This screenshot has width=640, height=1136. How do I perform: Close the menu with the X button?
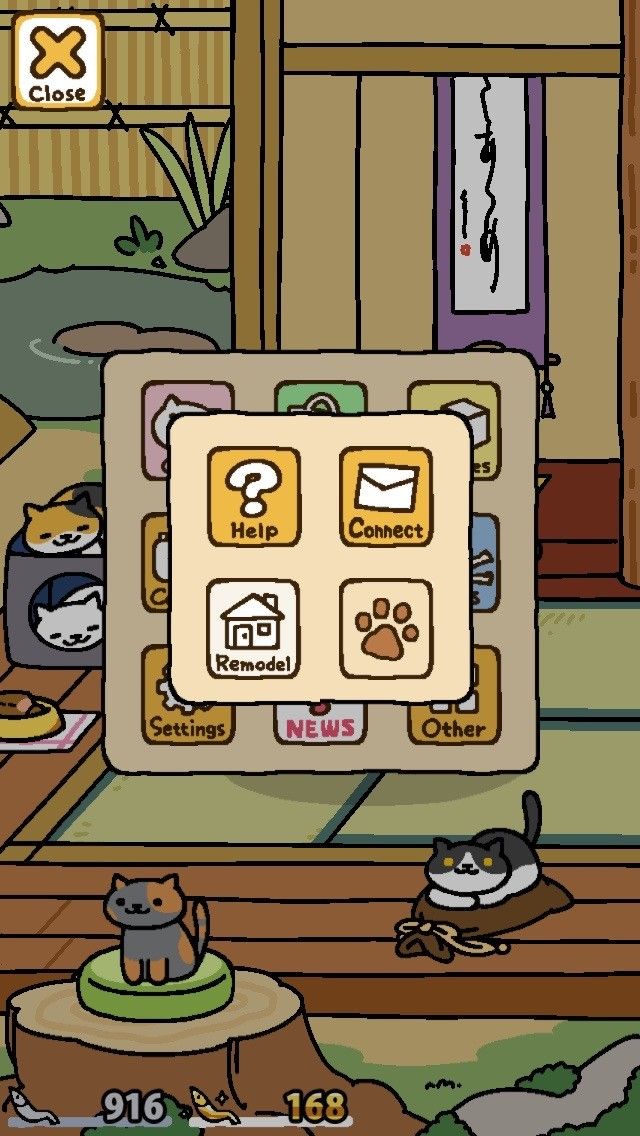tap(58, 60)
